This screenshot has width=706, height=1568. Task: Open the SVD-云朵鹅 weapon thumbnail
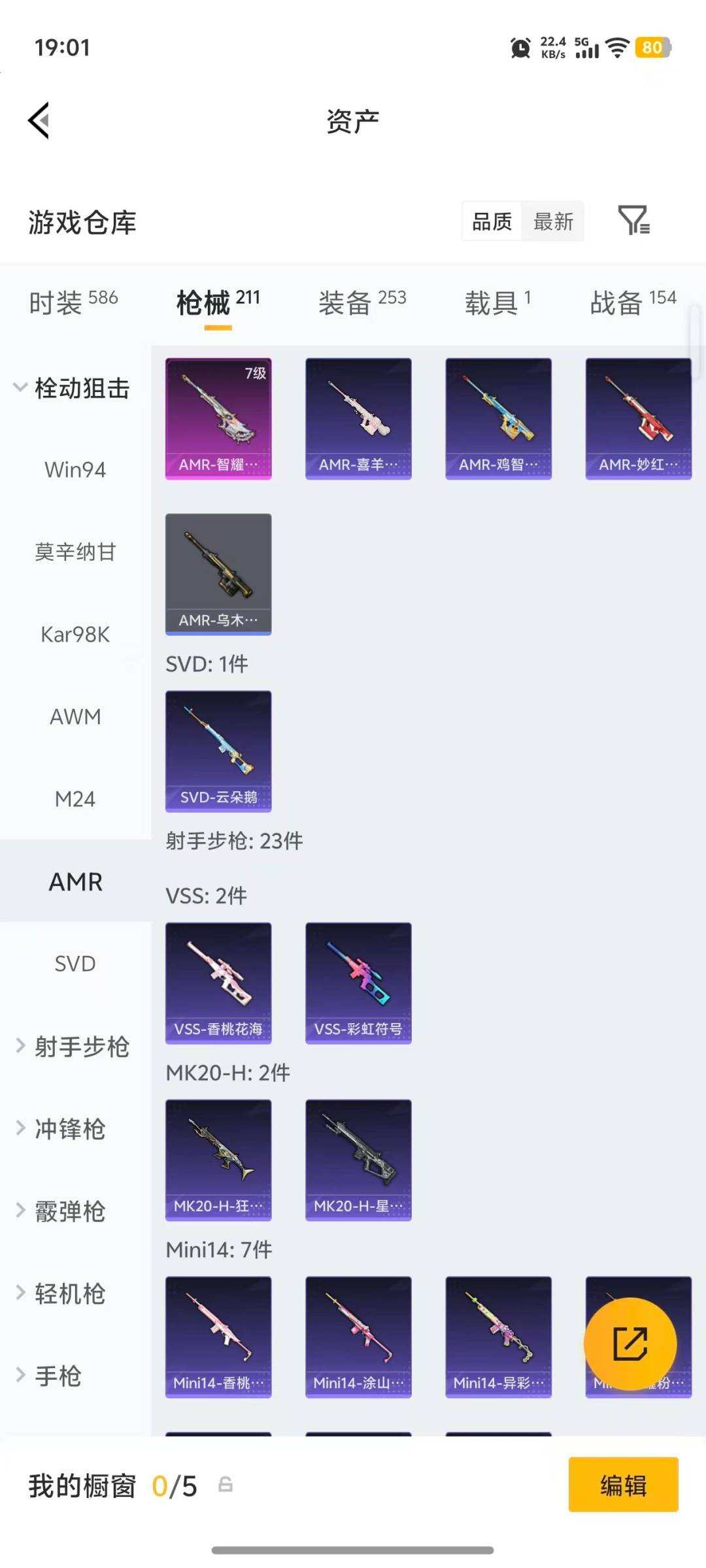tap(218, 751)
